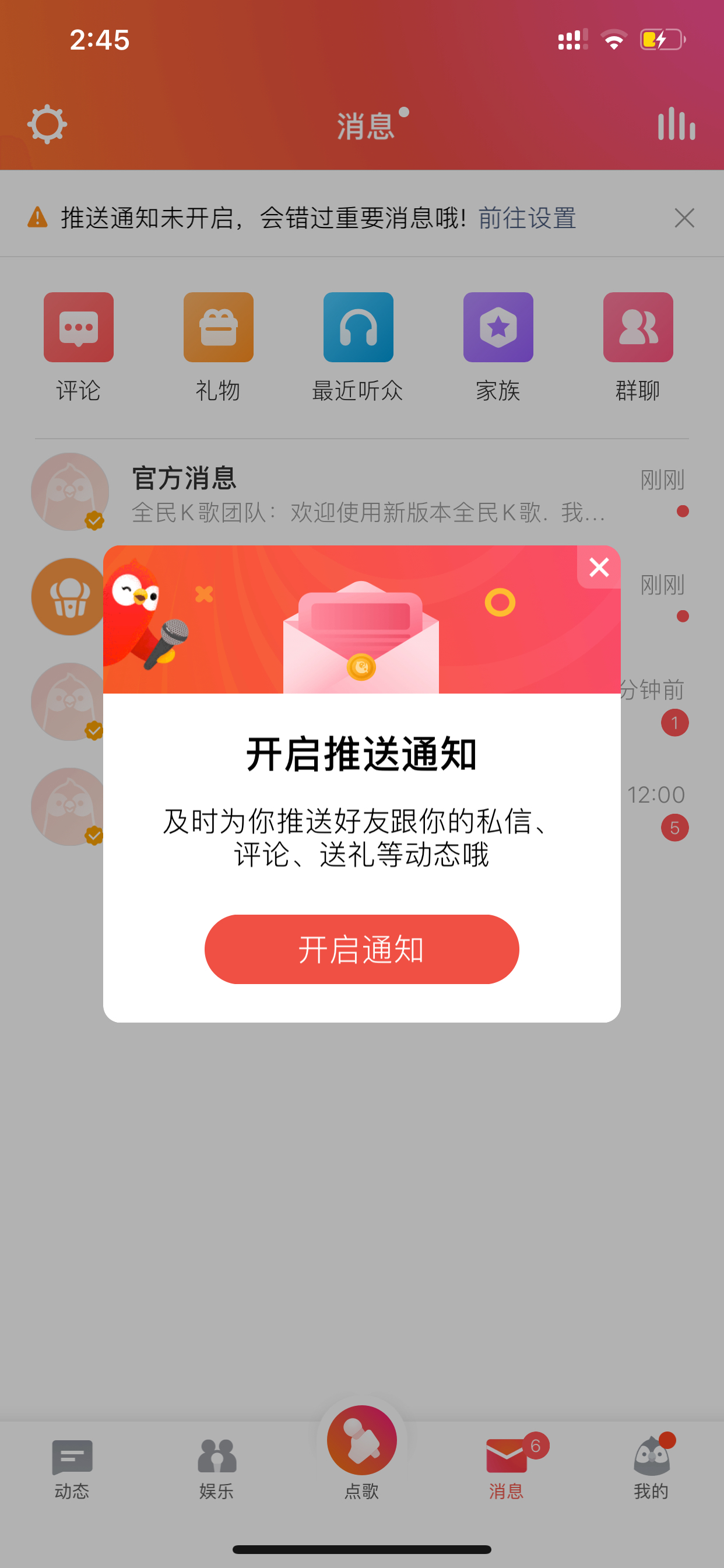The image size is (724, 1568).
Task: Switch to the 动态 tab
Action: [x=72, y=1469]
